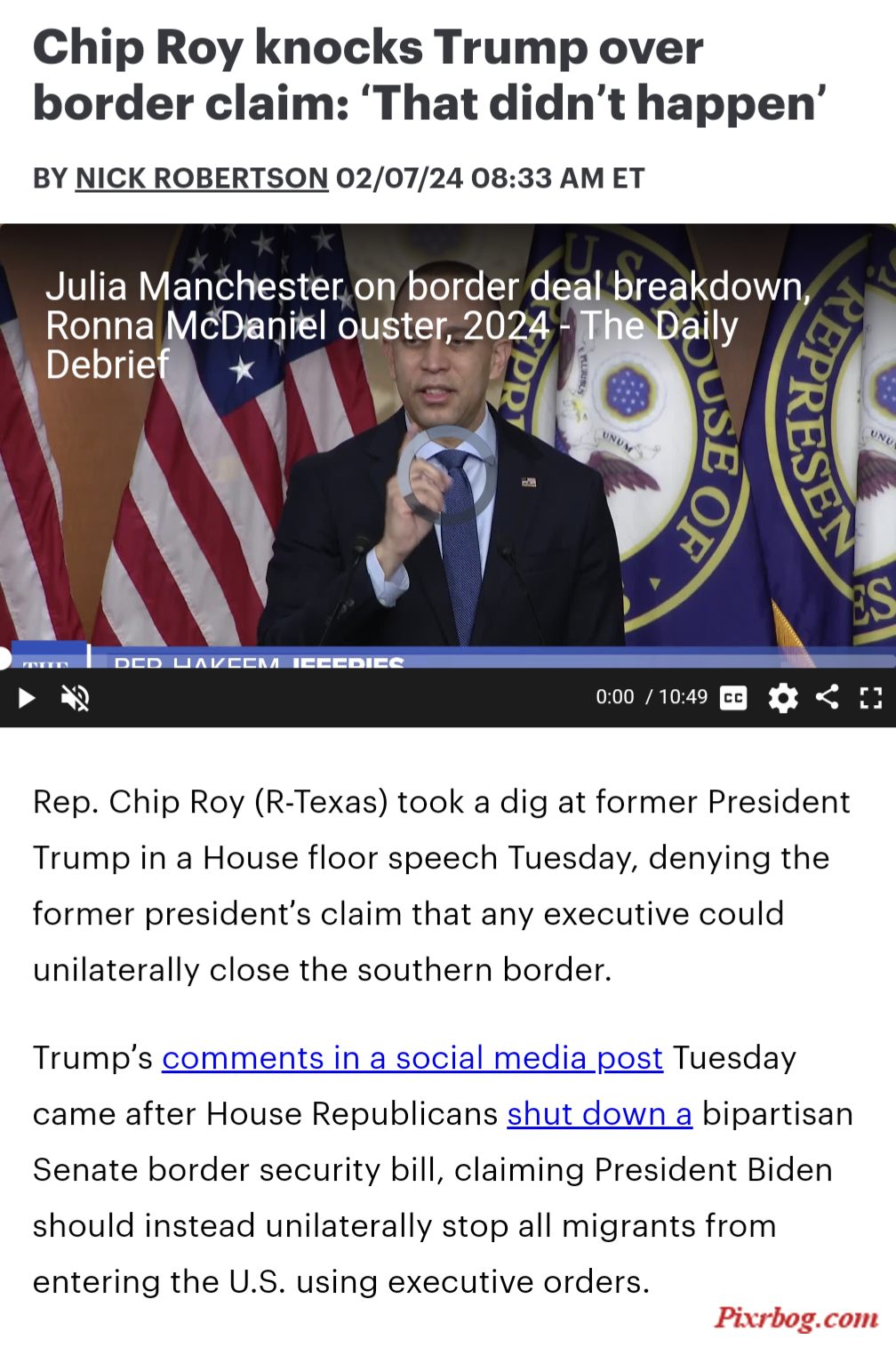Viewport: 896px width, 1347px height.
Task: Open 'comments in a social media post' link
Action: pyautogui.click(x=412, y=1058)
